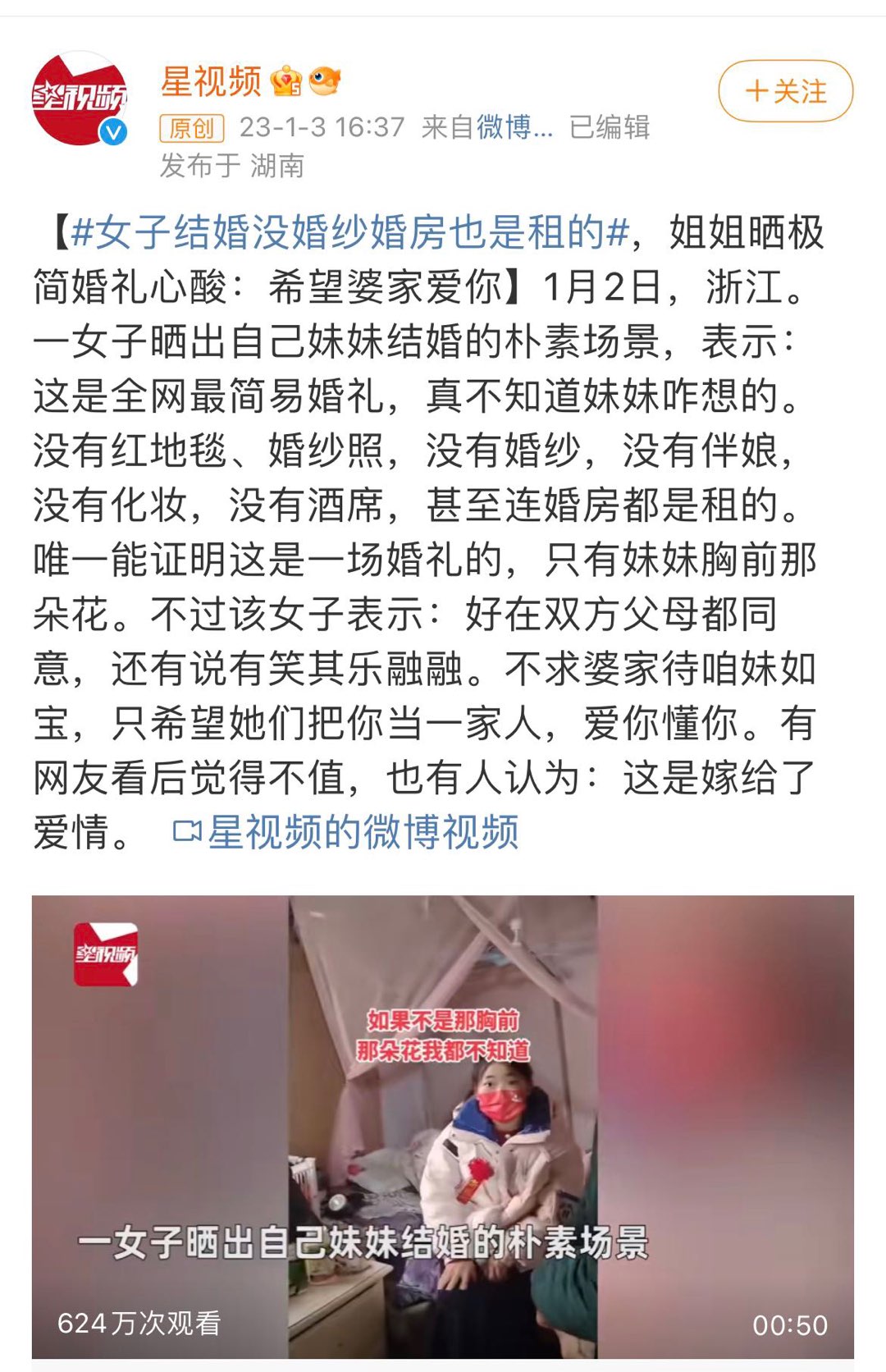Open the 星视频 username link

(211, 81)
